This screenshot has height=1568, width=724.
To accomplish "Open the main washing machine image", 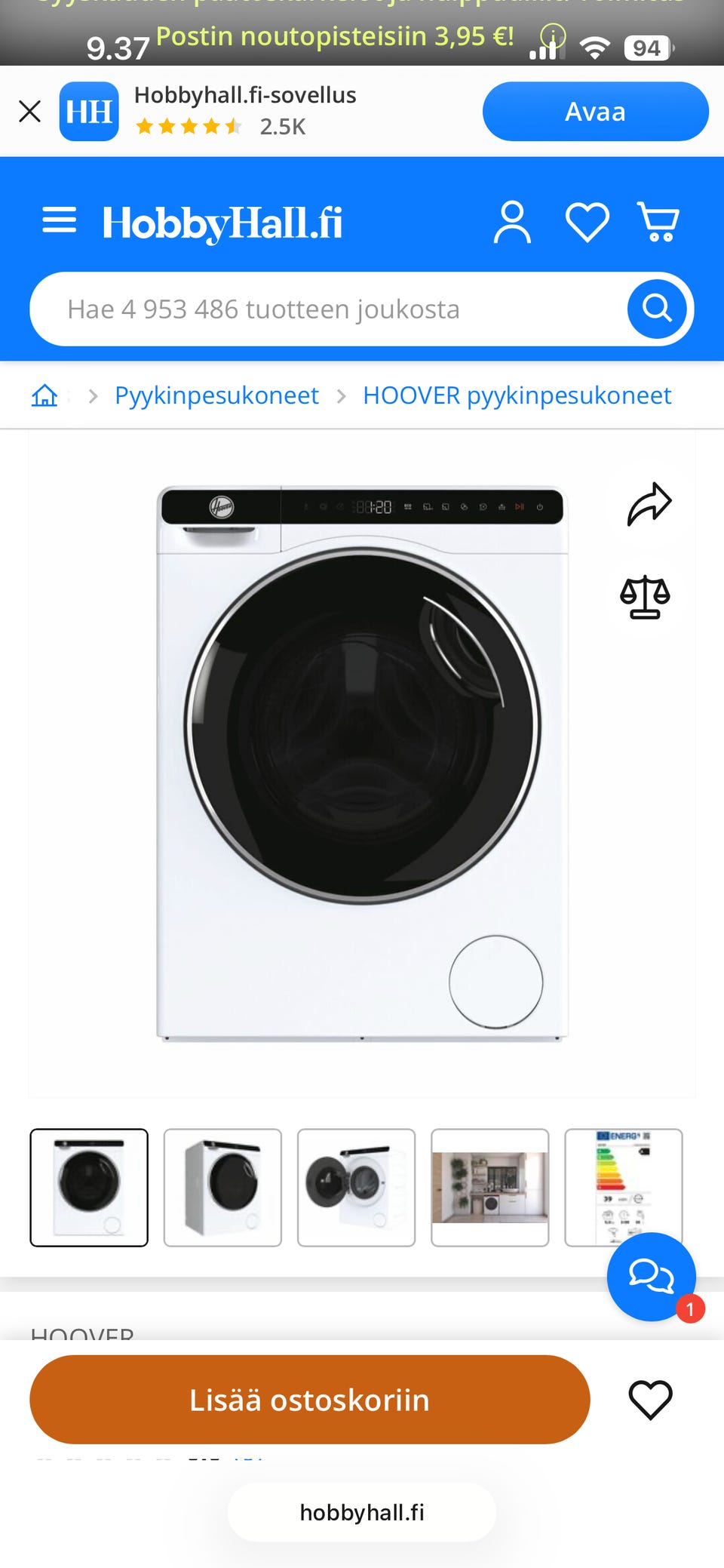I will [x=362, y=762].
